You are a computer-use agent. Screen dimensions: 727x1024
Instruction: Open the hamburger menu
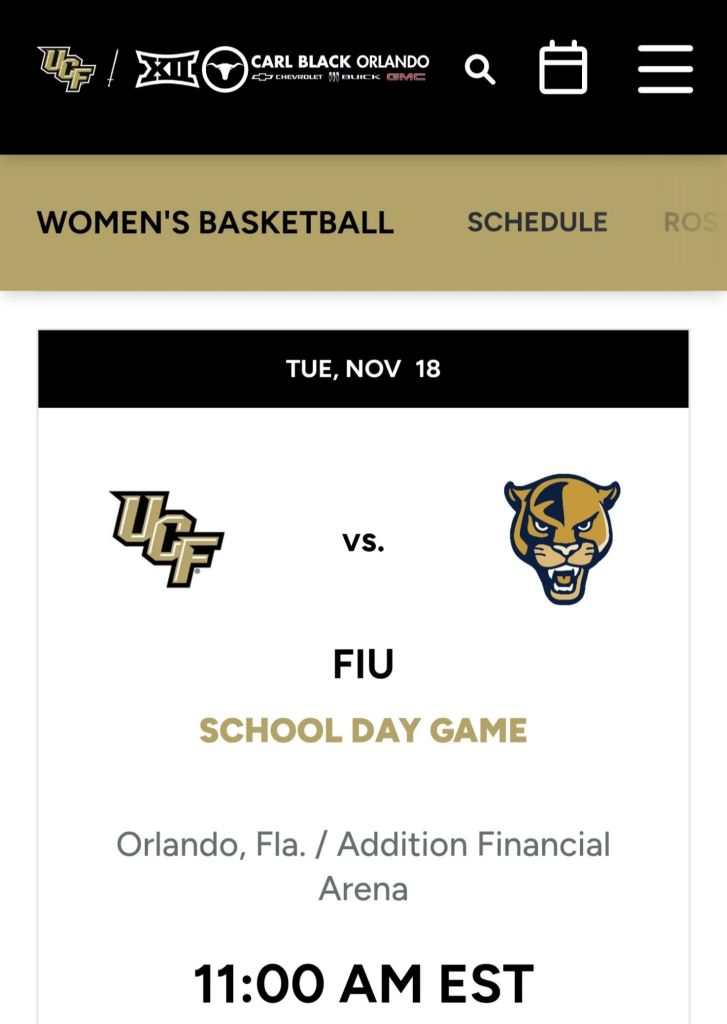[x=665, y=69]
